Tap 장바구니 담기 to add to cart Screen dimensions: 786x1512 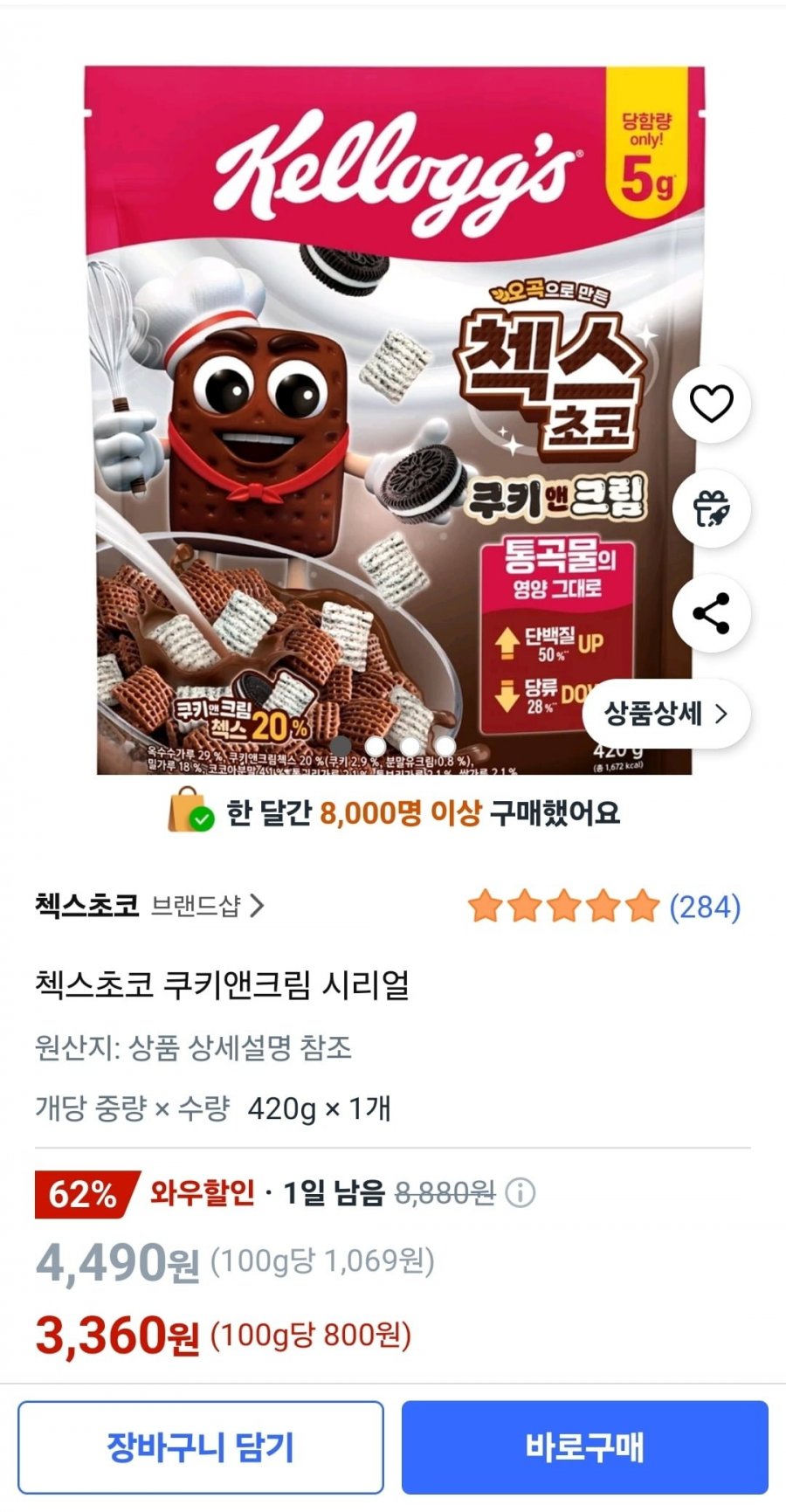pos(200,1447)
